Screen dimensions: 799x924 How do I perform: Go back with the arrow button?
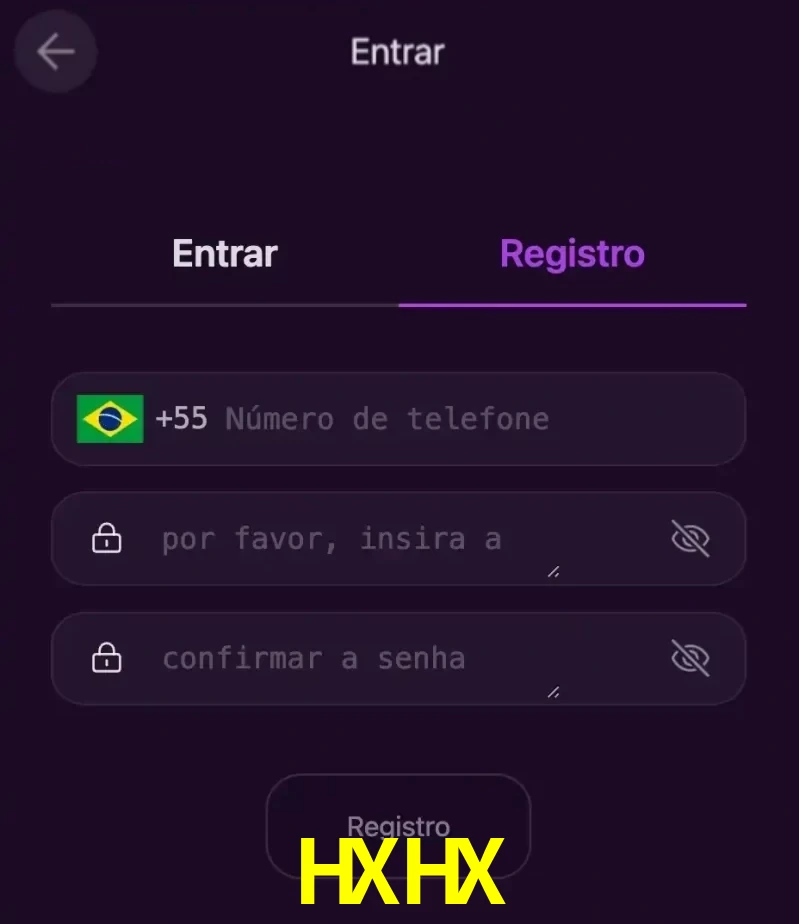55,52
